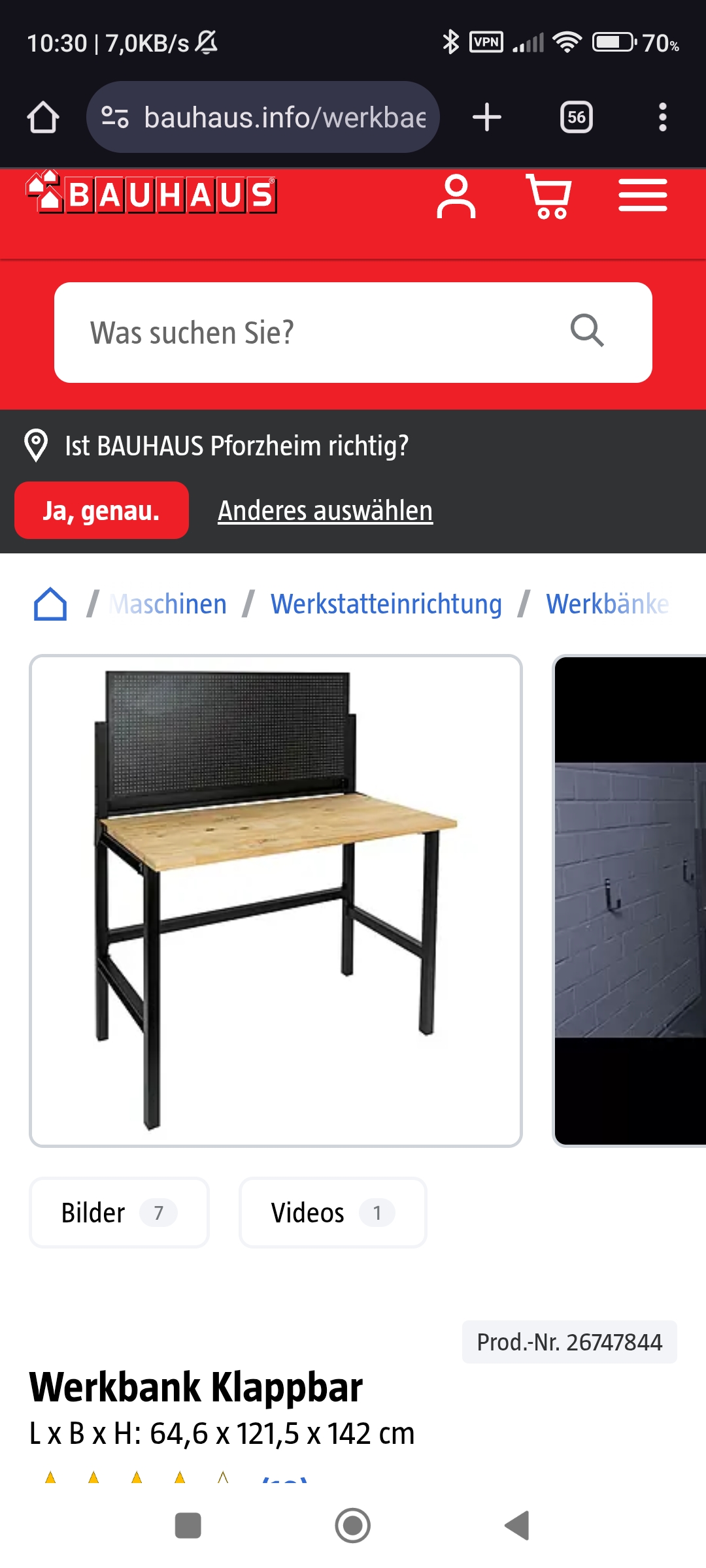Viewport: 706px width, 1568px height.
Task: Confirm store with 'Ja, genau.'
Action: 101,510
